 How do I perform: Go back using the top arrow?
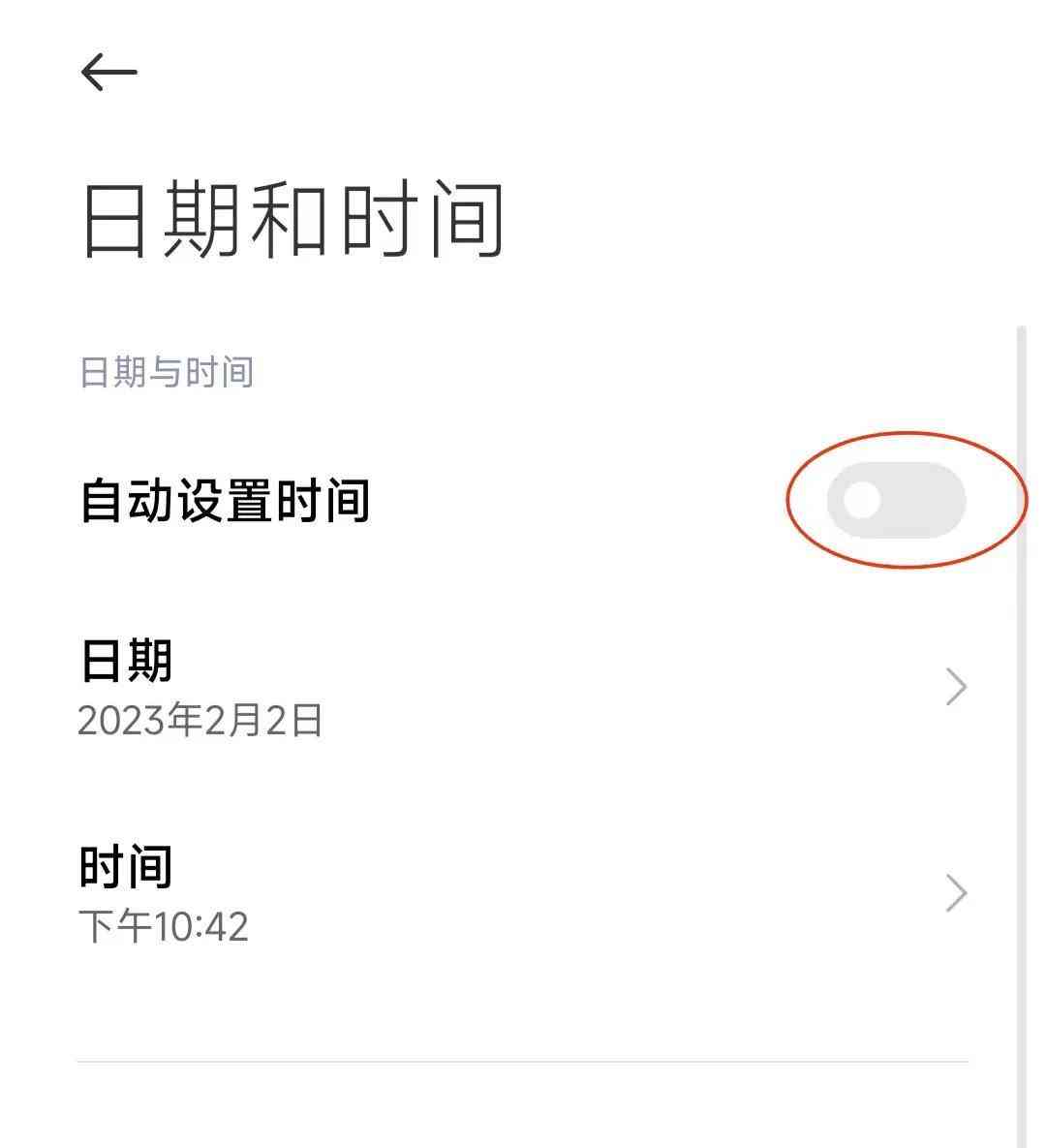tap(108, 72)
